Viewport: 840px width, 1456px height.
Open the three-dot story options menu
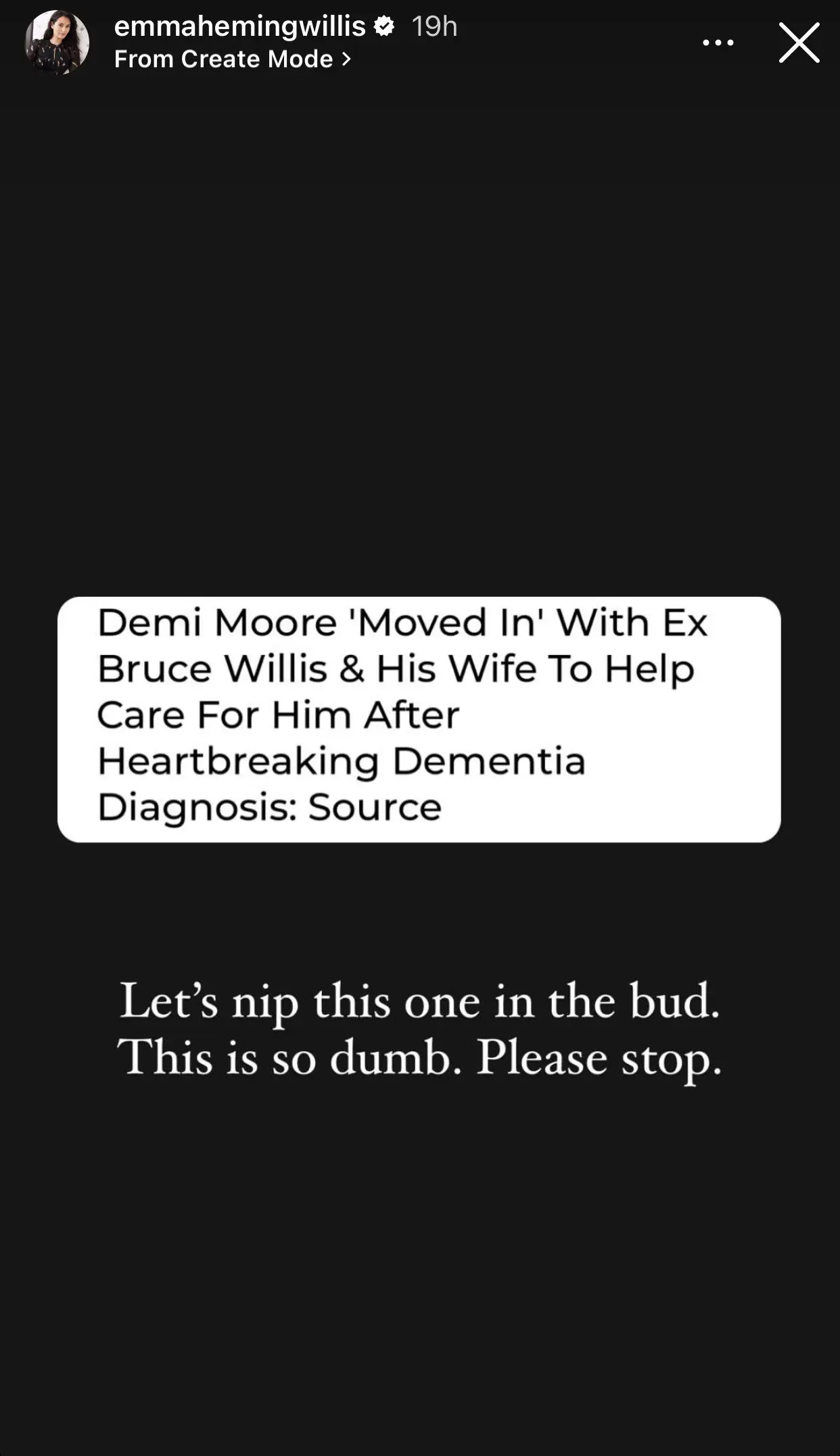pos(718,43)
